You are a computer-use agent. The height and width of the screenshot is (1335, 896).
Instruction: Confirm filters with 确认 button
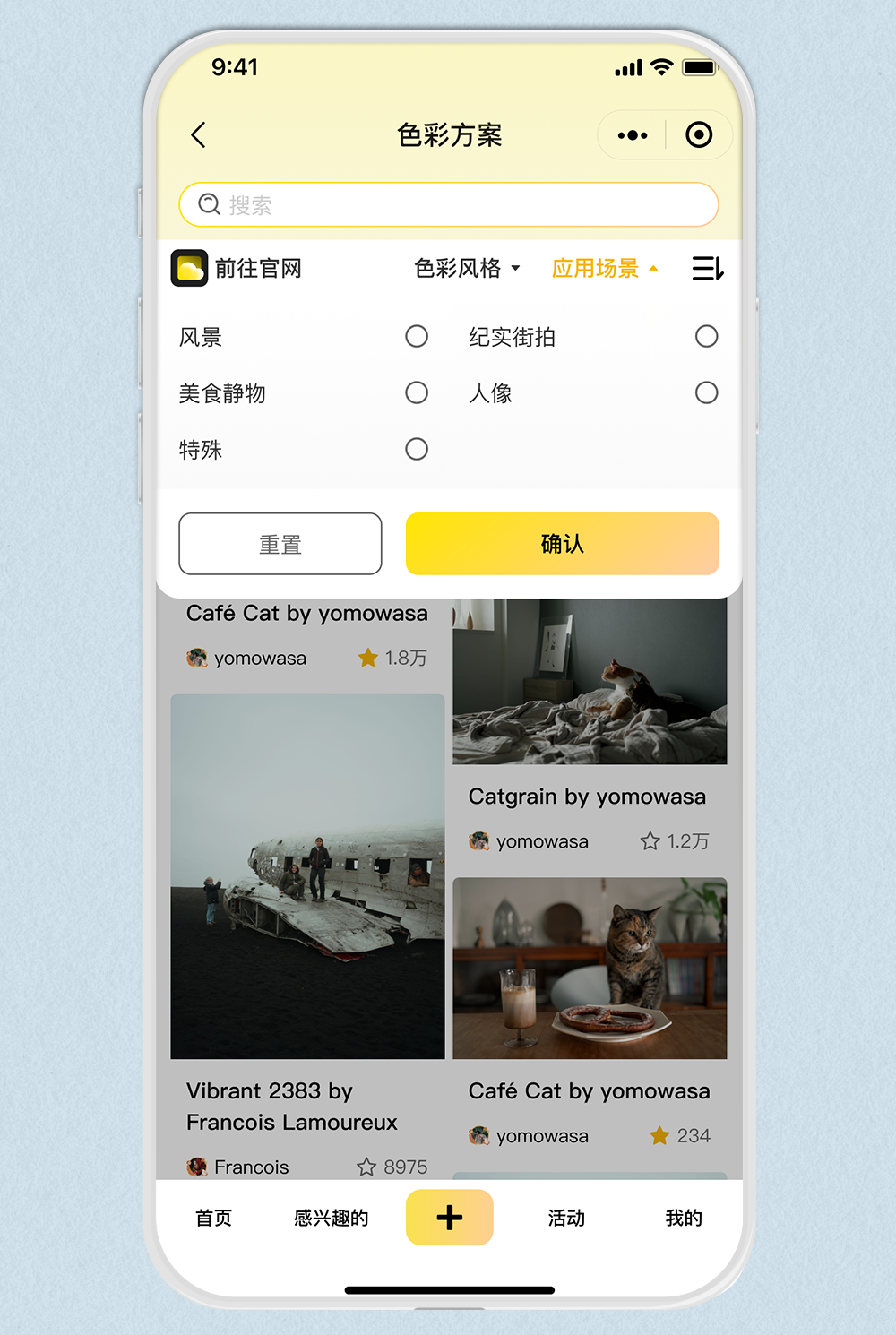pyautogui.click(x=563, y=544)
